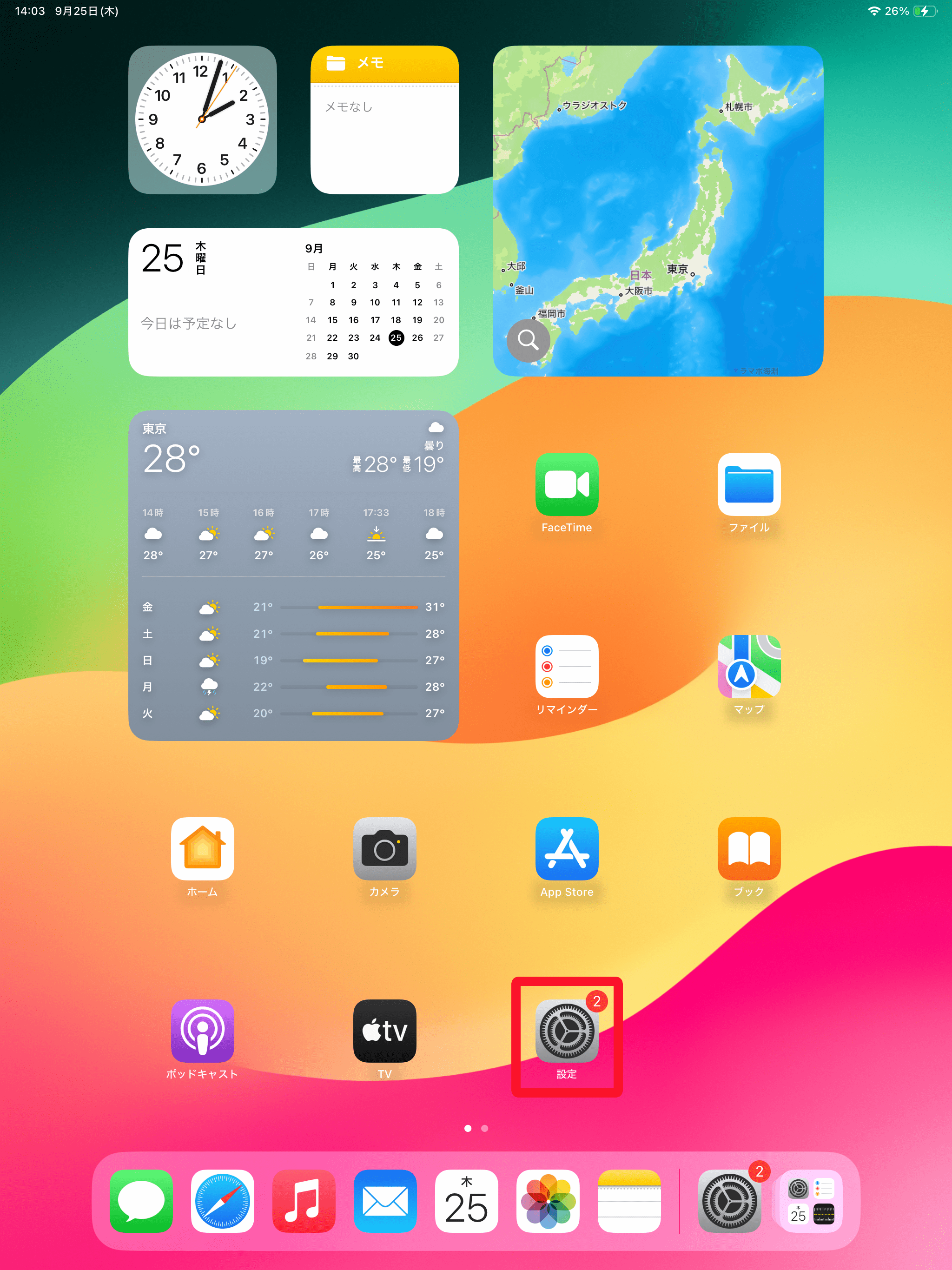Launch FaceTime

tap(567, 484)
